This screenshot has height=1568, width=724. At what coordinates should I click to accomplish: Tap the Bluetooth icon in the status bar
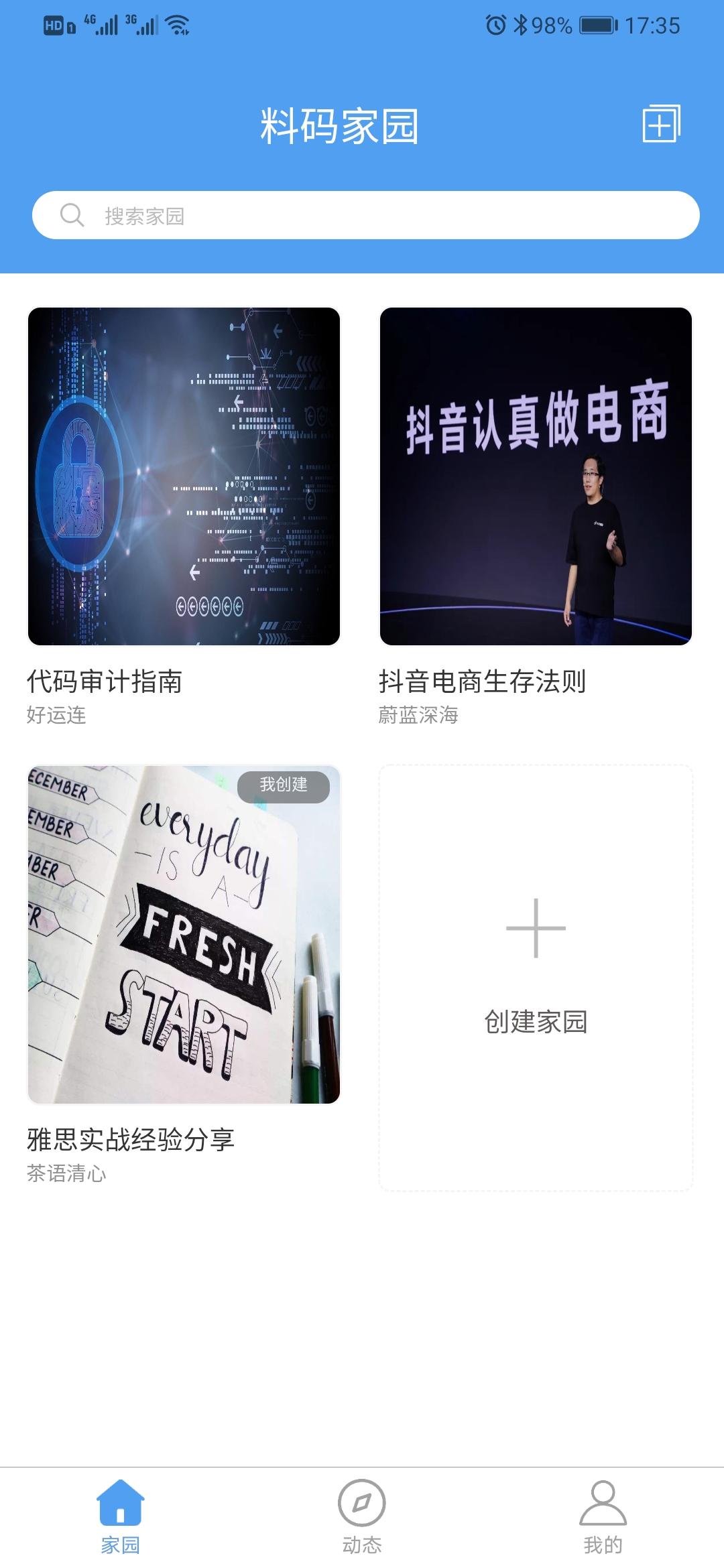(521, 25)
